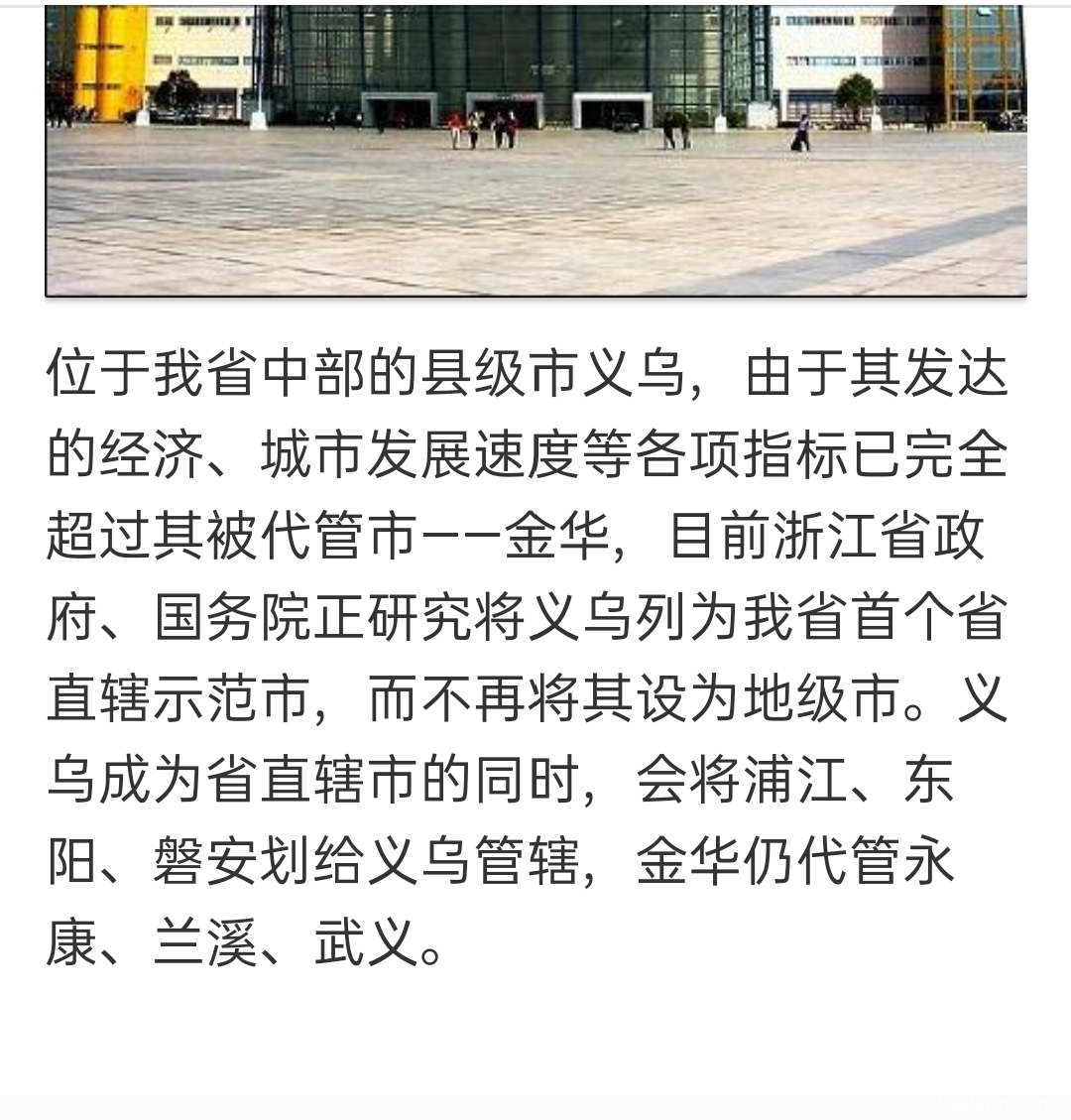Open the building plaza photo in the article
This screenshot has height=1120, width=1071.
[535, 149]
